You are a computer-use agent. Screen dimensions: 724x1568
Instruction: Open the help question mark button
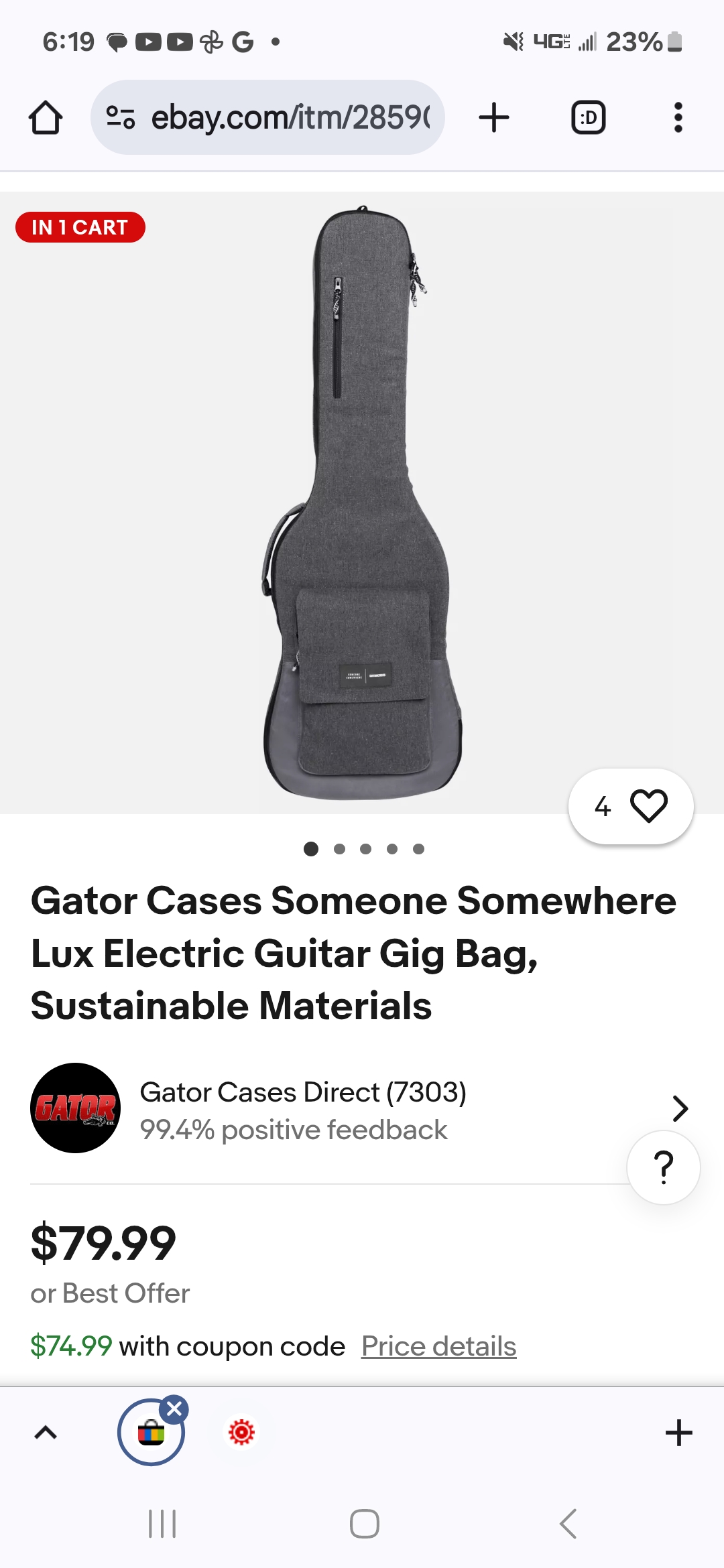coord(663,1167)
